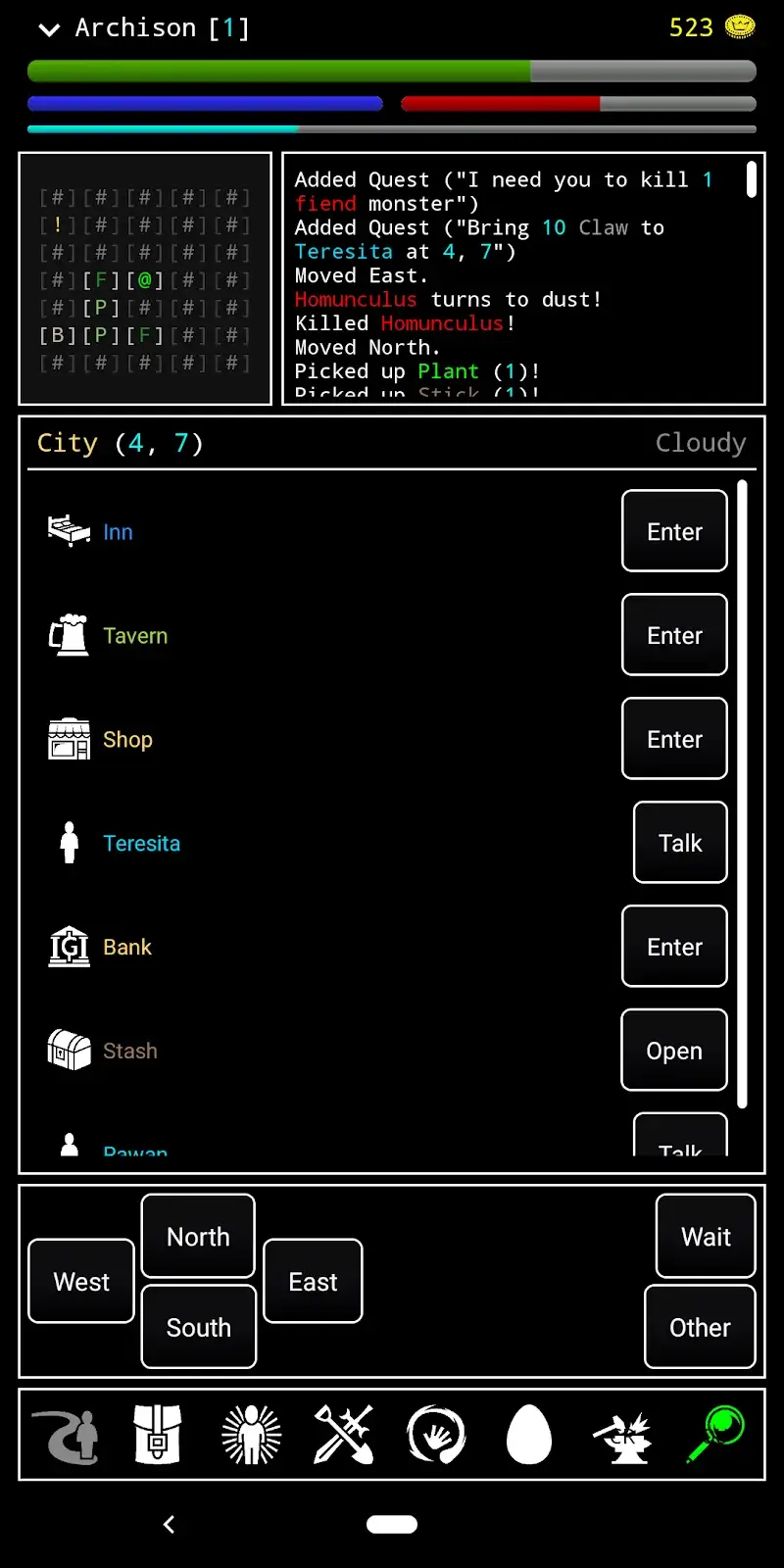Select the anvil crafting icon
The height and width of the screenshot is (1568, 784).
pyautogui.click(x=621, y=1435)
